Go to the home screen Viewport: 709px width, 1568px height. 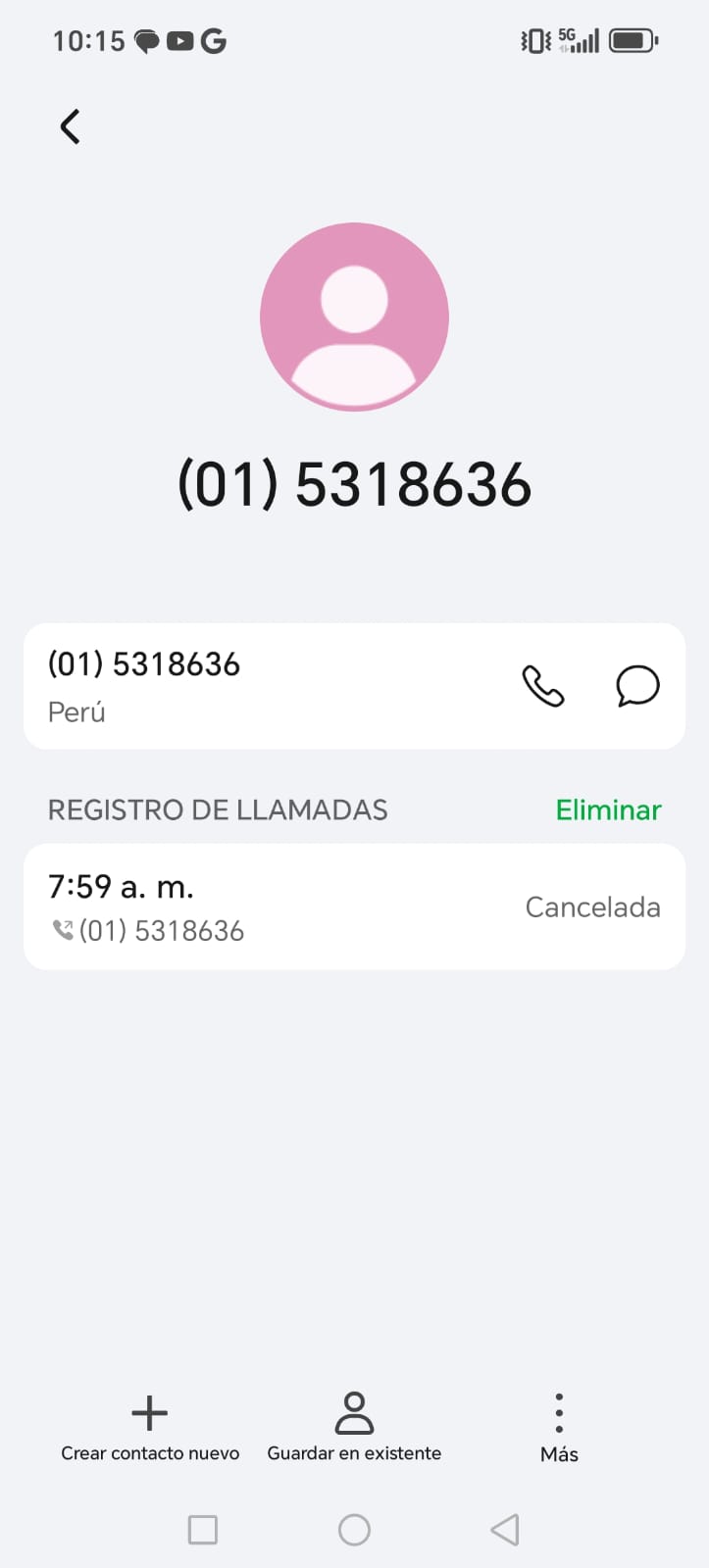pos(354,1530)
